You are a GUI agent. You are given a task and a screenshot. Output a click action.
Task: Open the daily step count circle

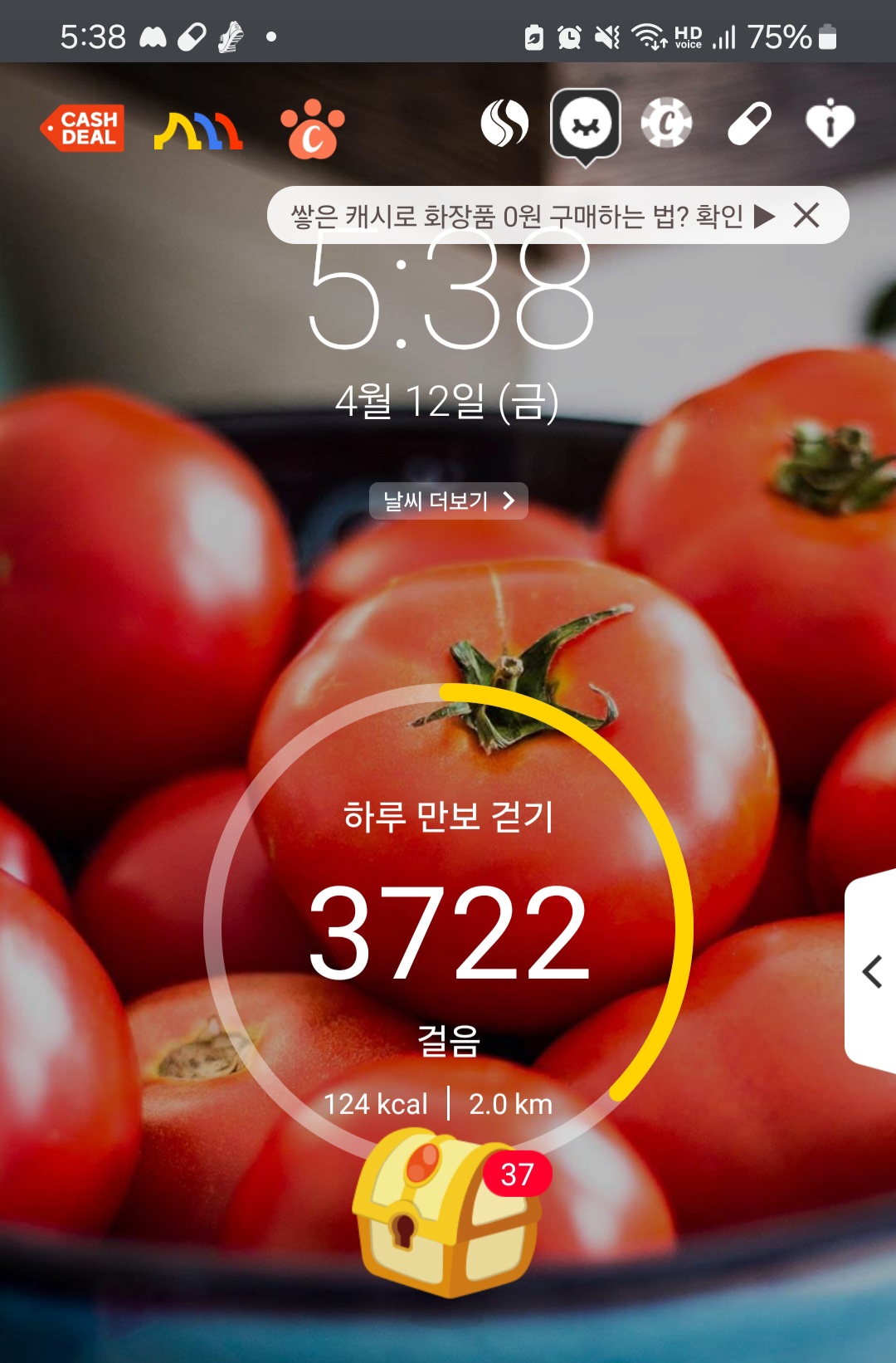448,930
